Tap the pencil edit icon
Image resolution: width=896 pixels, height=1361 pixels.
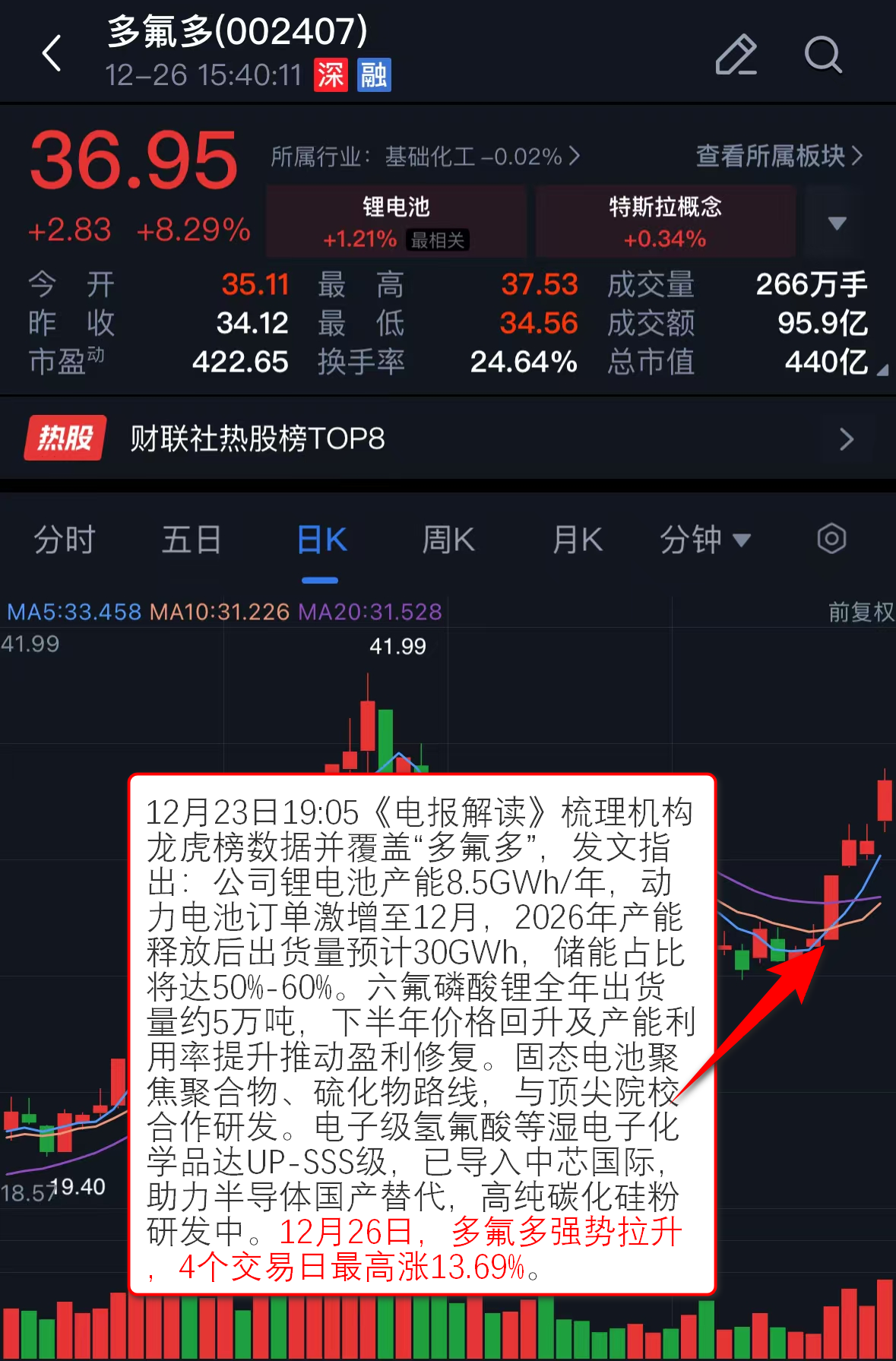[735, 55]
